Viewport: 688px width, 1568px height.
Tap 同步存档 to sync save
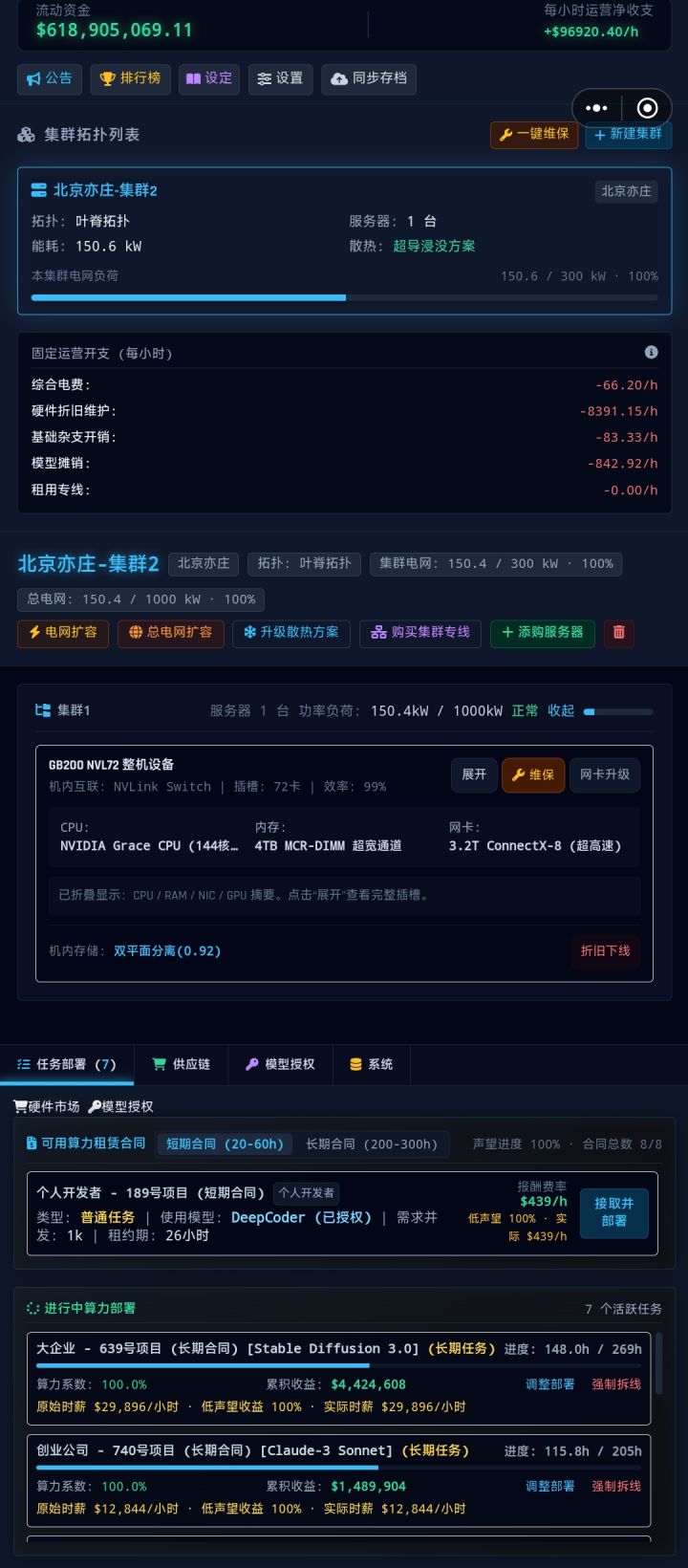click(x=369, y=78)
